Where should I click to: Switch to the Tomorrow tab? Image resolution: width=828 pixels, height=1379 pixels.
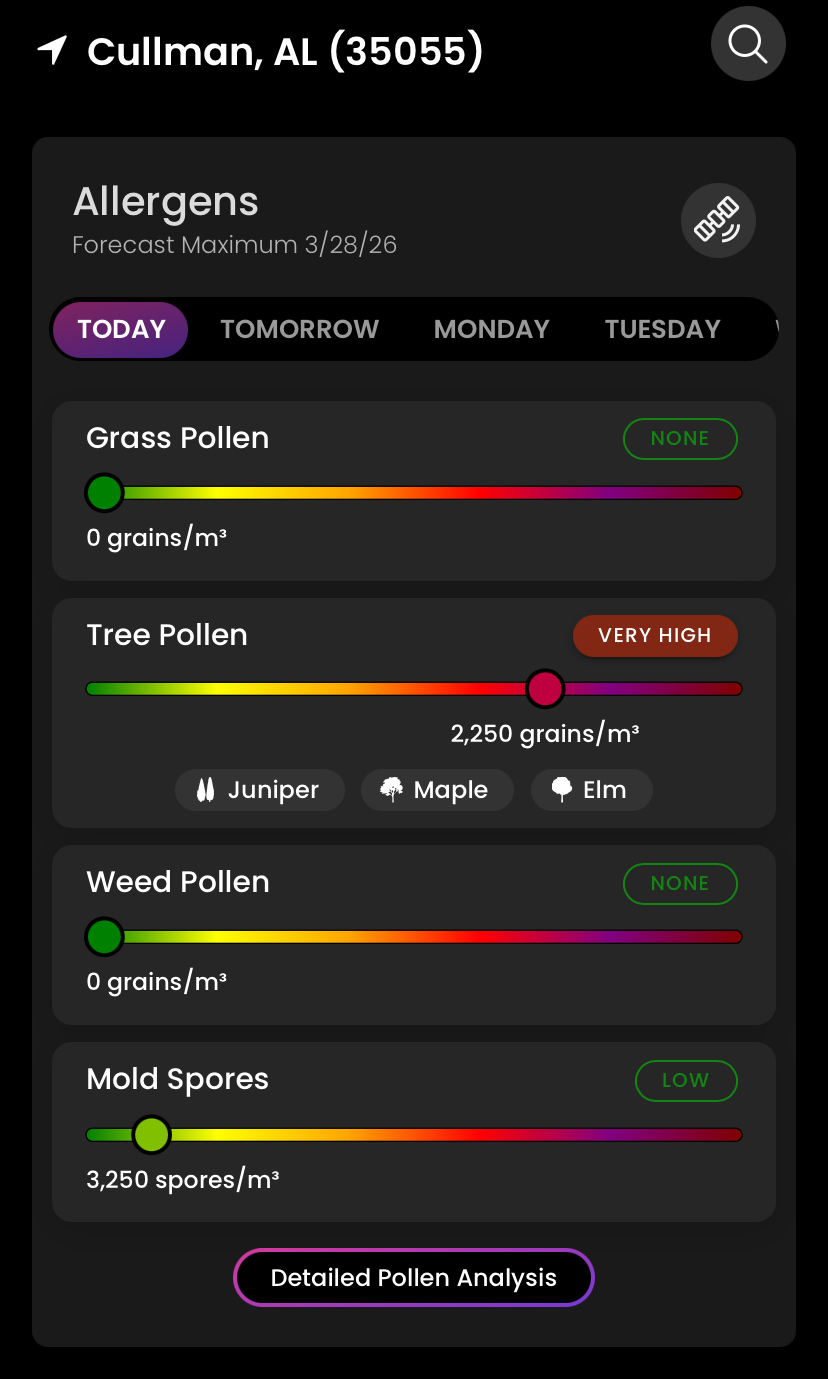point(299,329)
